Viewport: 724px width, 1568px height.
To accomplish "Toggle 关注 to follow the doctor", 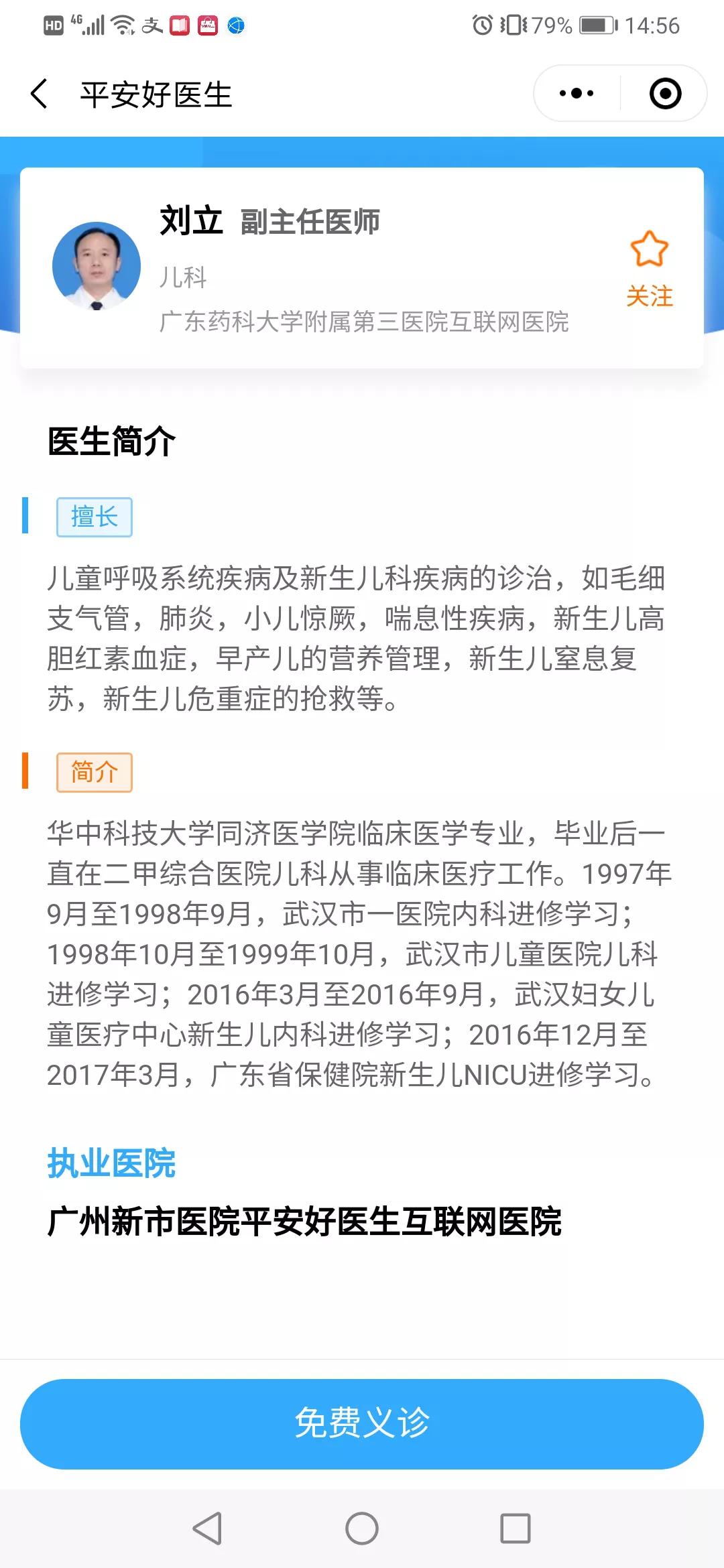I will click(649, 295).
